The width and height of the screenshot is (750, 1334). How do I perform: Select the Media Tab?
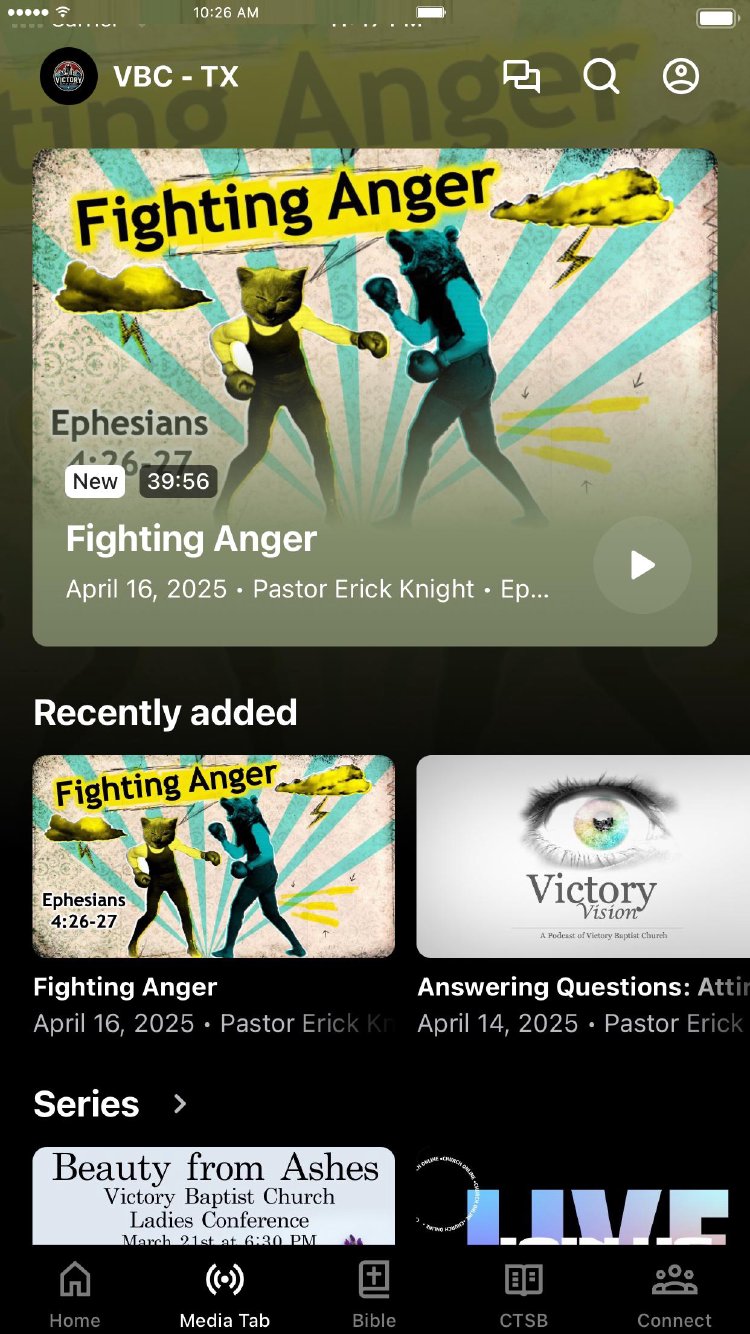click(225, 1294)
